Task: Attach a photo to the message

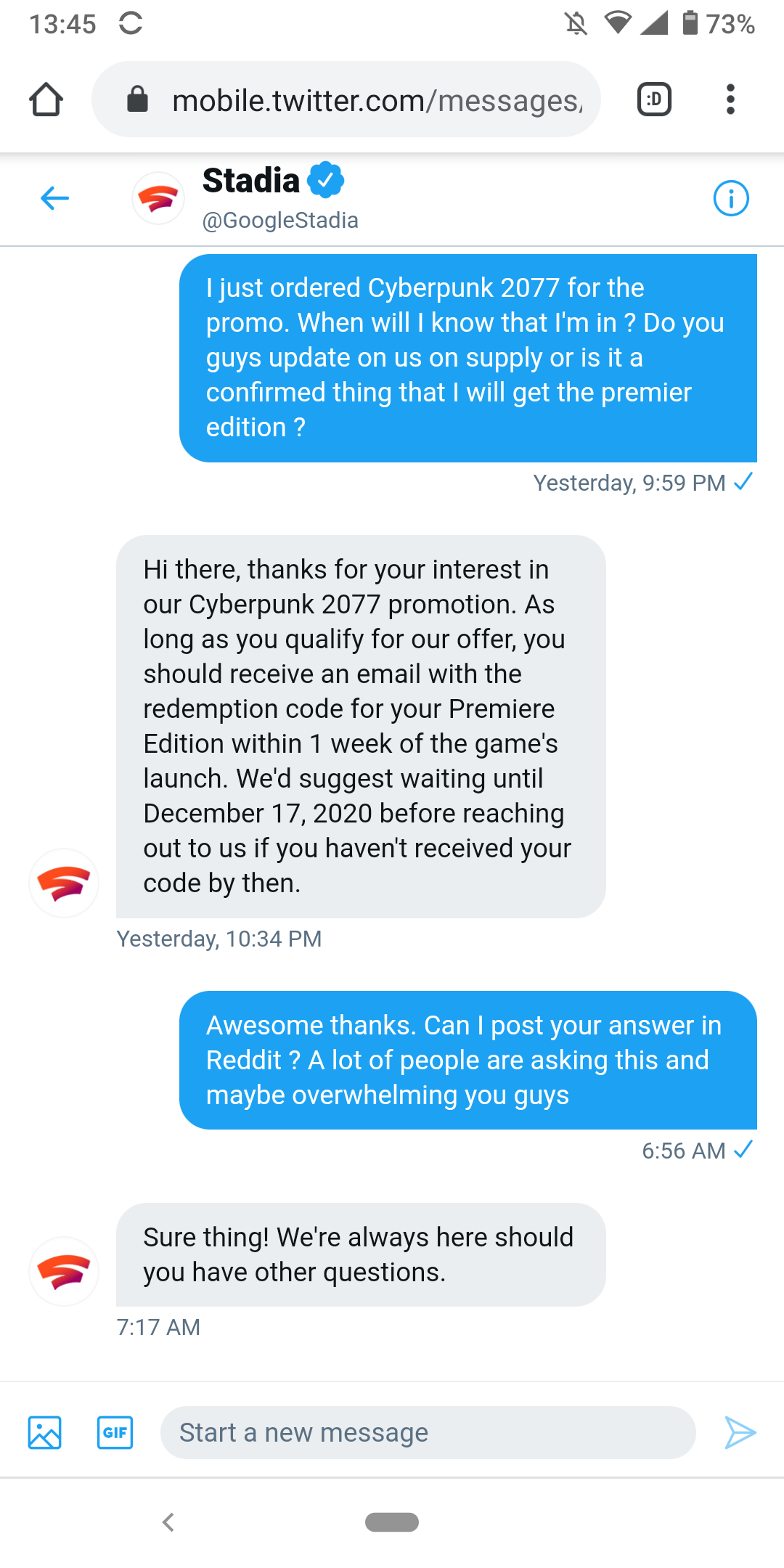Action: click(x=44, y=1432)
